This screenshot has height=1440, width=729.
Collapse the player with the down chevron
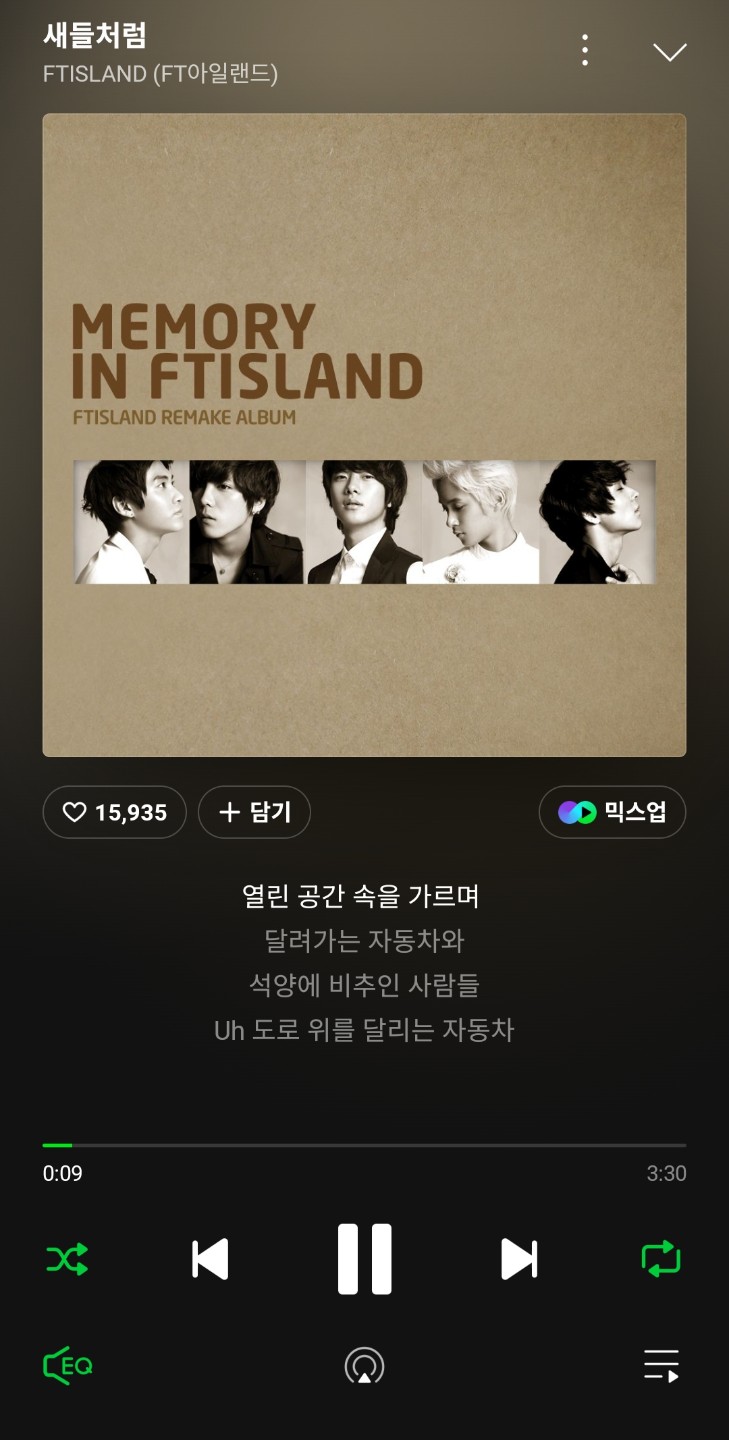669,51
